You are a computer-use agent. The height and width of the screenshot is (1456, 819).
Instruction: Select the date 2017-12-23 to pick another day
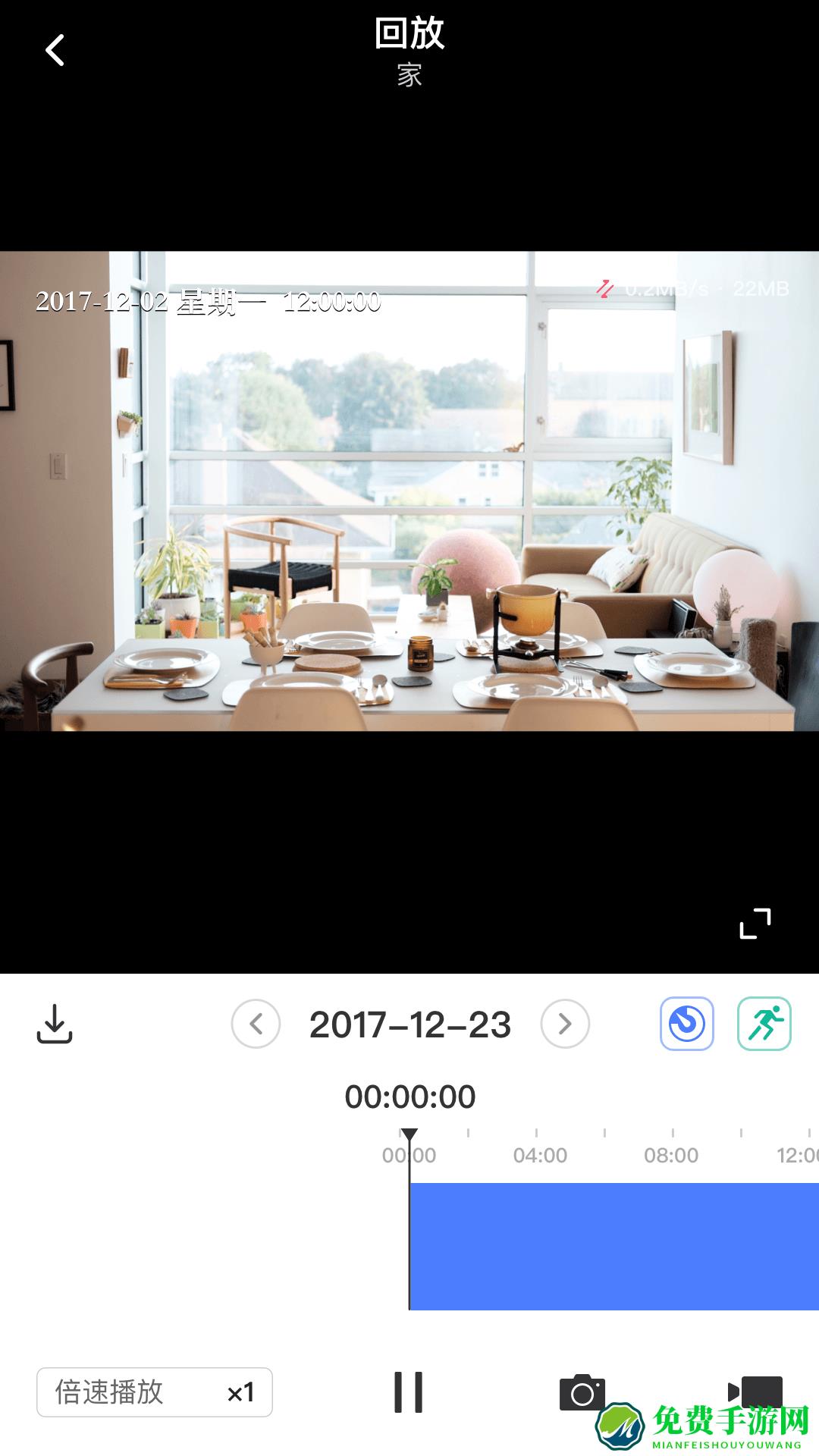click(x=409, y=1023)
